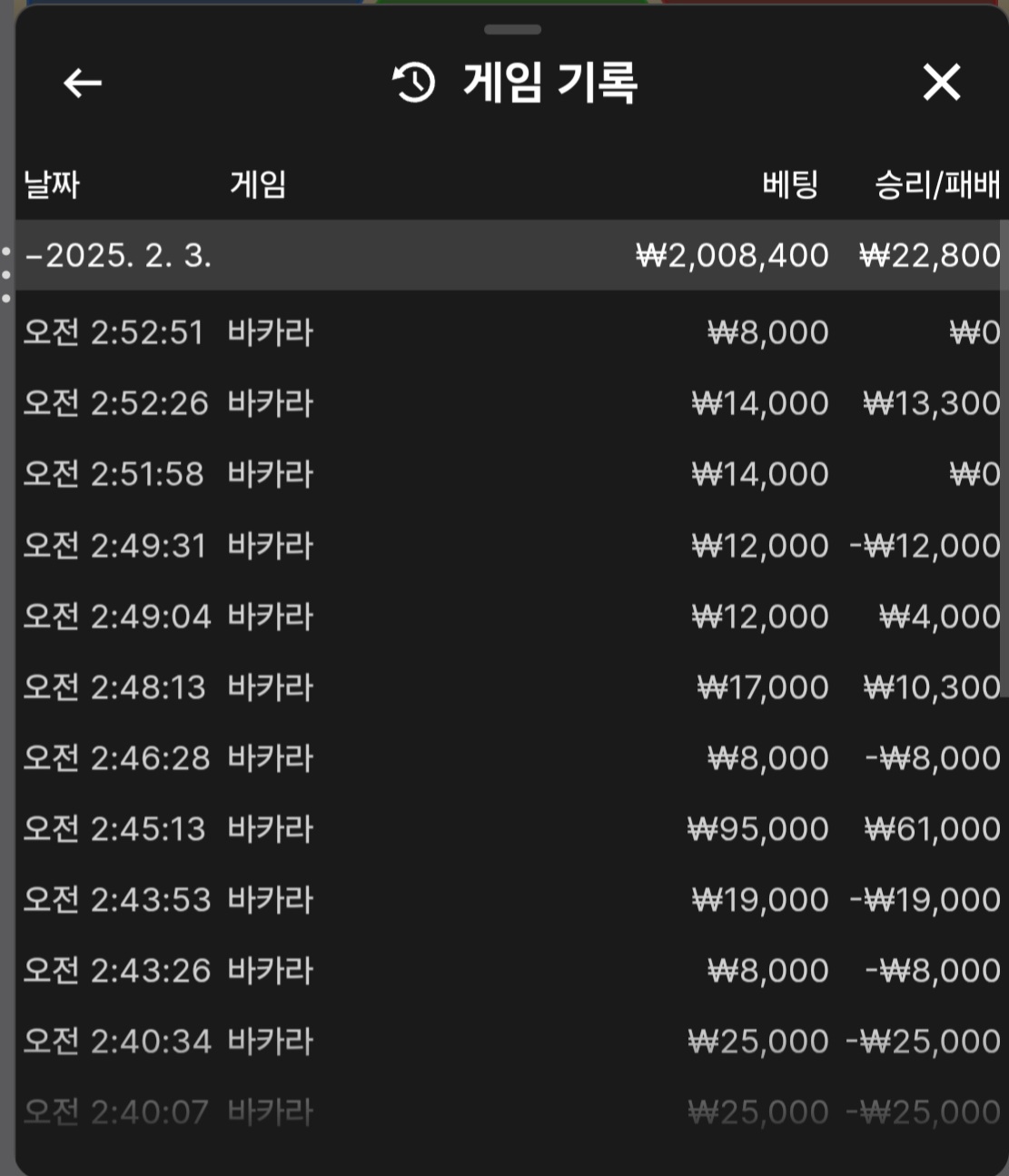View the 2:40:34 Baccarat record
The image size is (1009, 1176).
509,1042
